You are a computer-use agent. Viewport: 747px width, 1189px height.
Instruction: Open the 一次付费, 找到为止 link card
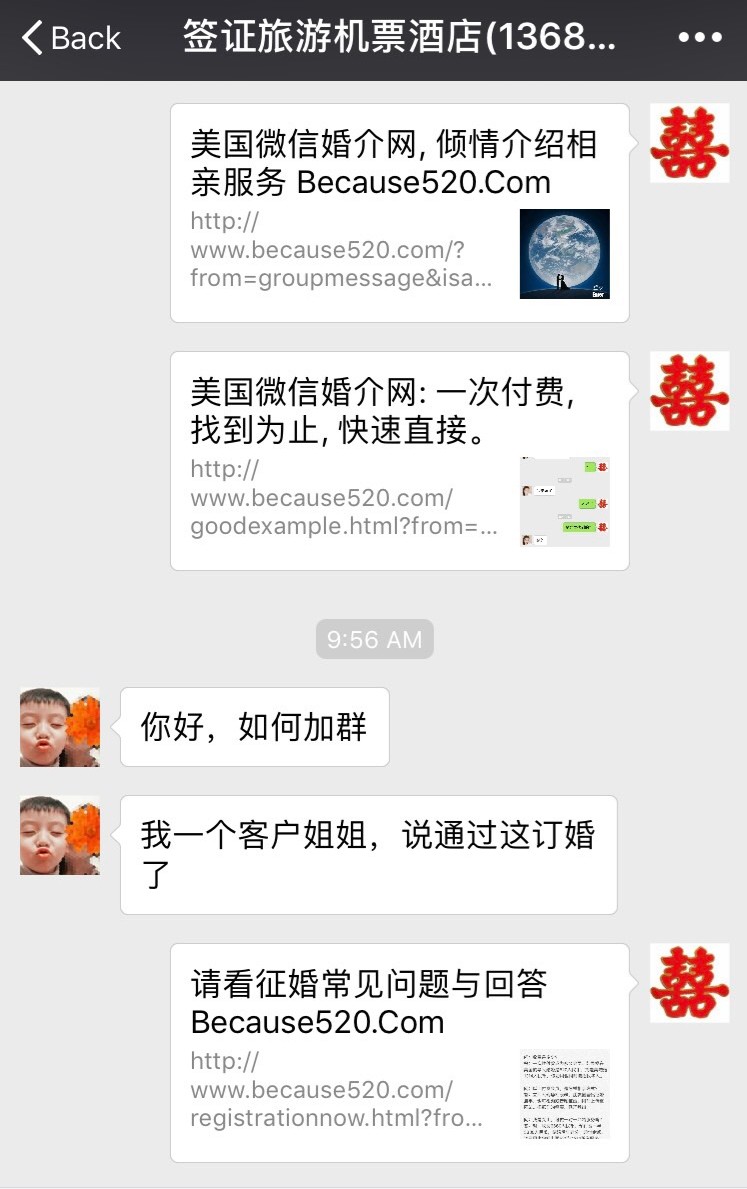[399, 461]
